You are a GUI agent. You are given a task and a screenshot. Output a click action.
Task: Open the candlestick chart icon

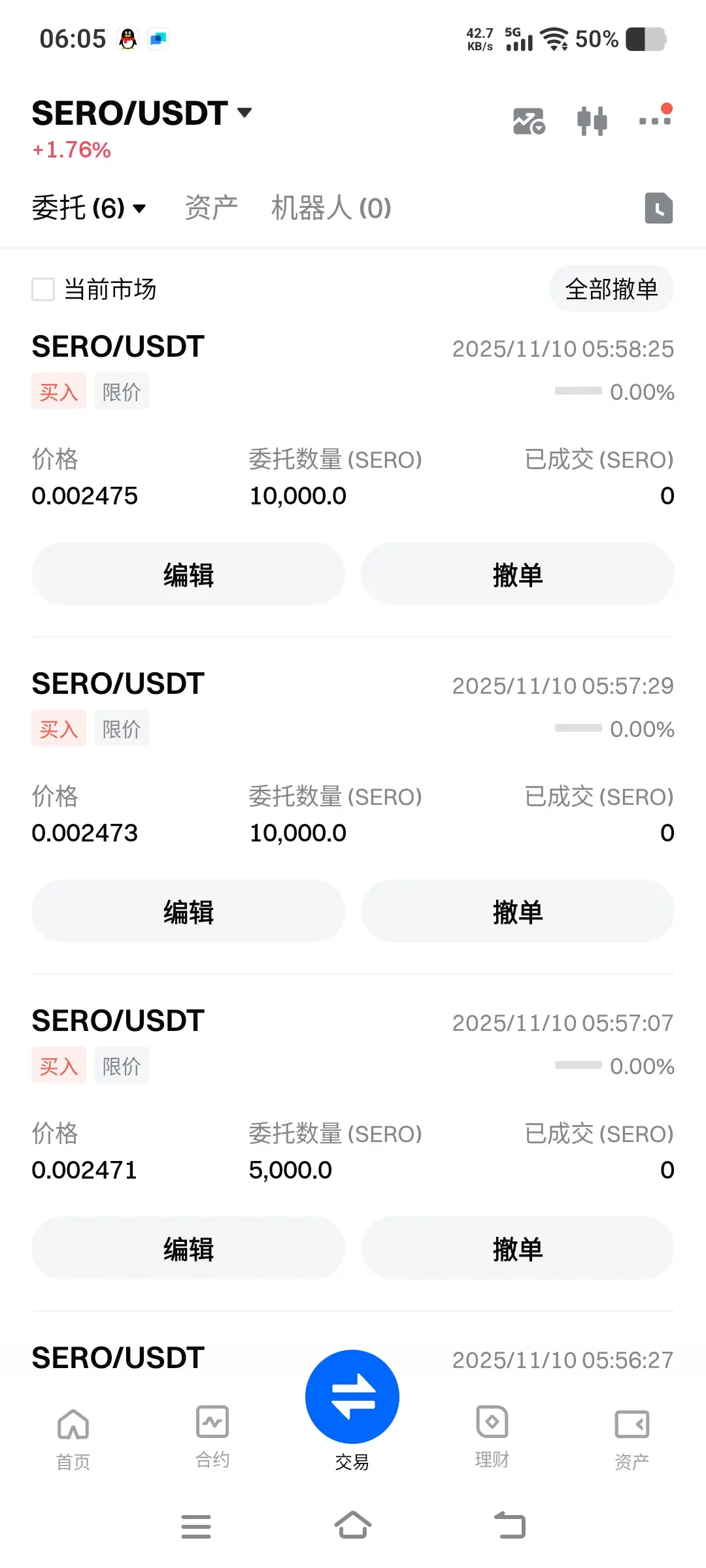click(592, 121)
